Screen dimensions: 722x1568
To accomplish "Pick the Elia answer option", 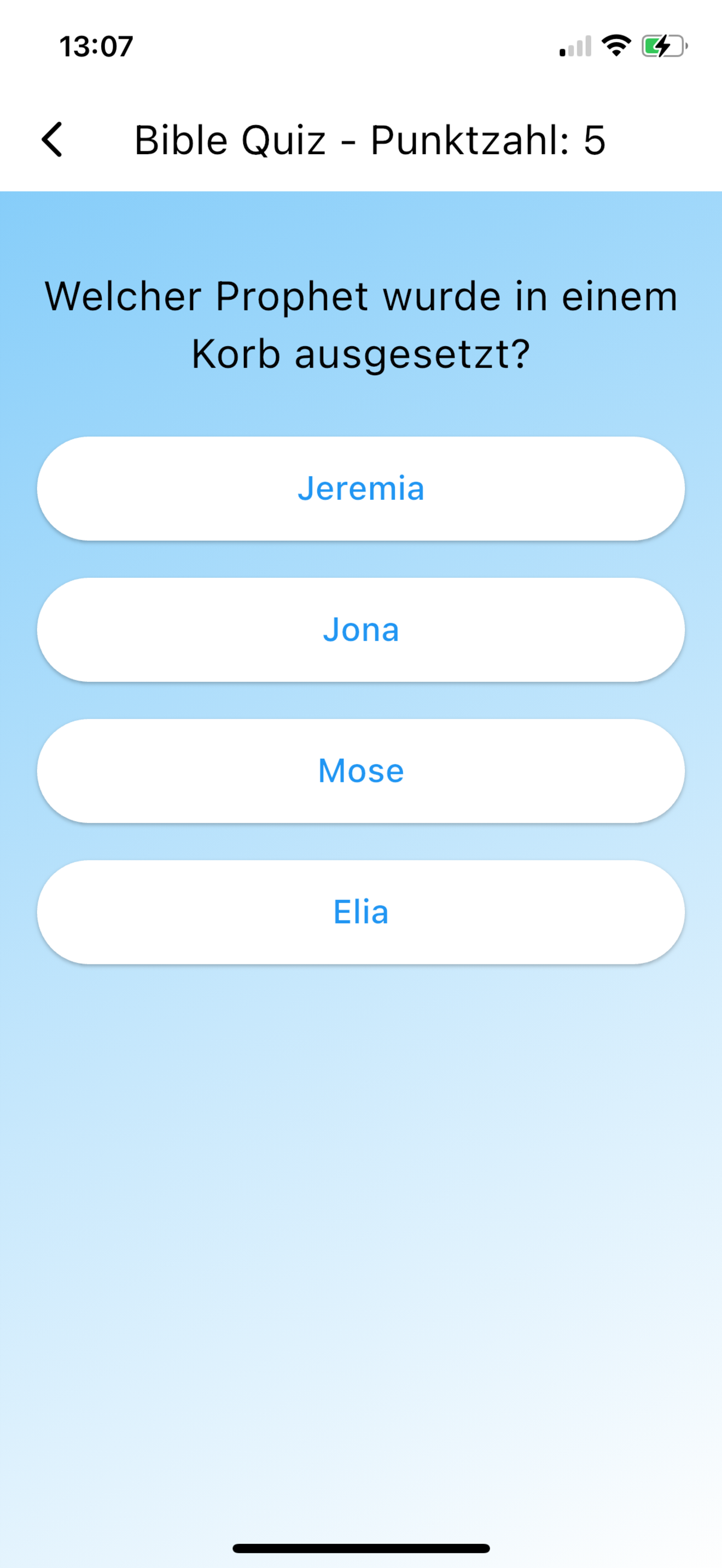I will click(361, 912).
